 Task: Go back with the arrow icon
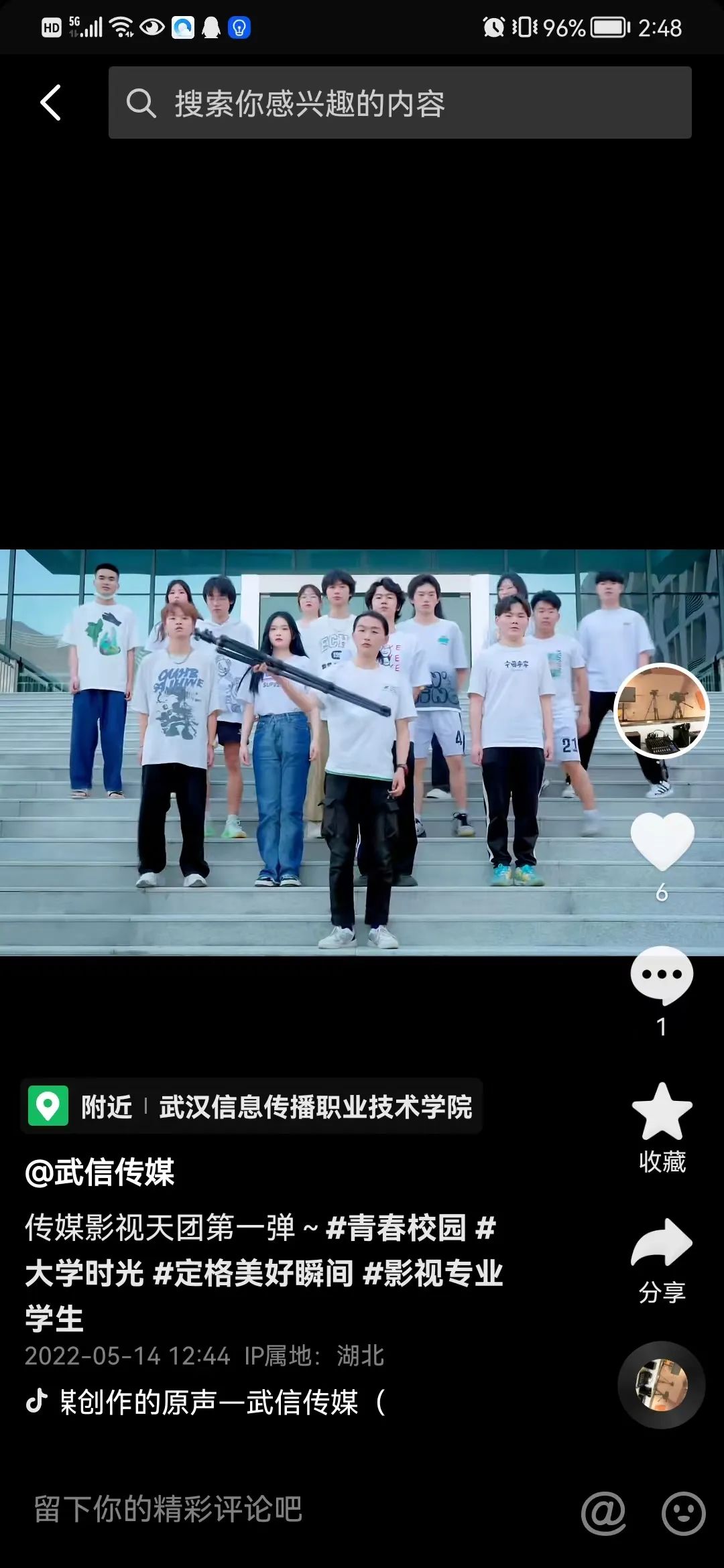pos(51,103)
